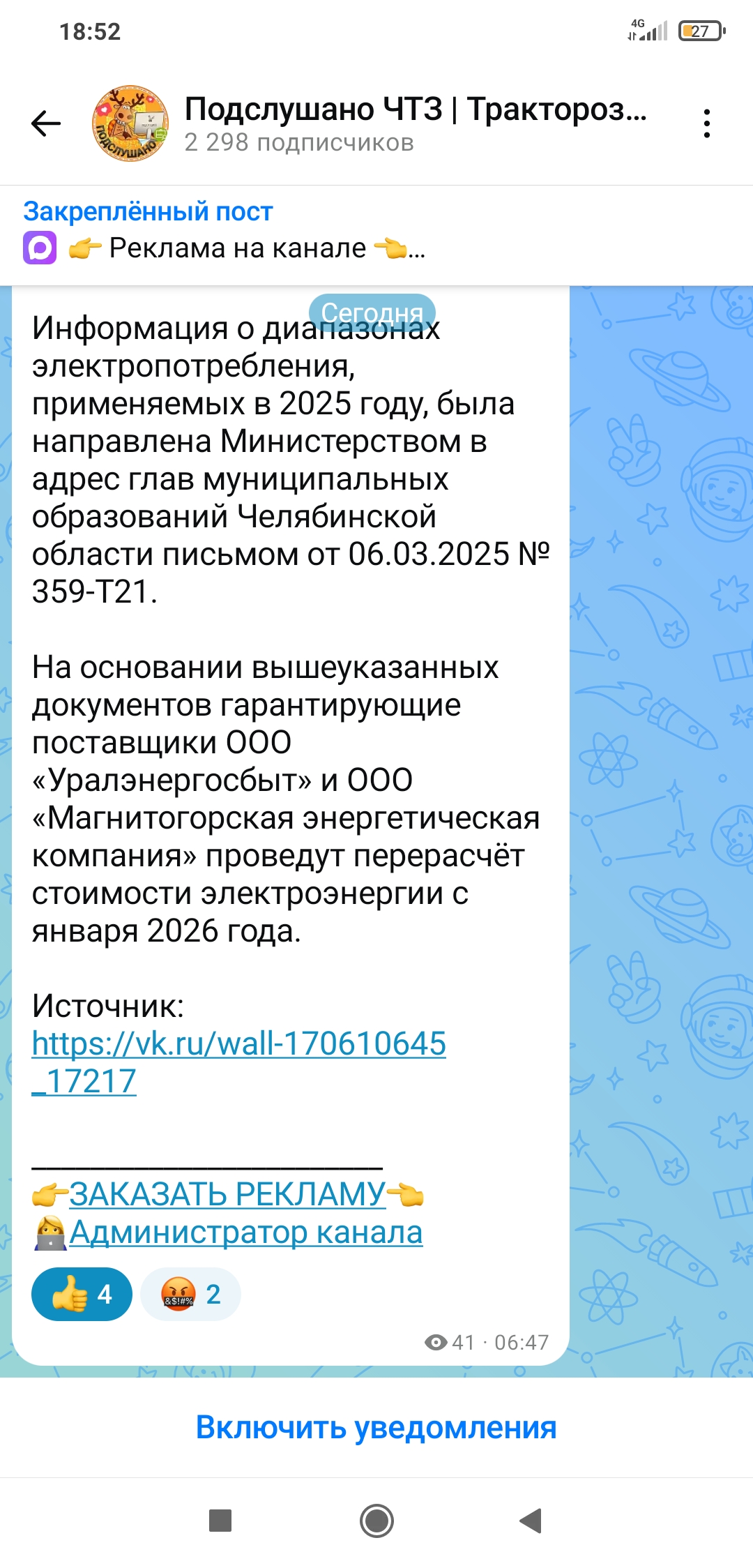Go to the system home screen
Screen dimensions: 753x1568
(x=376, y=1521)
